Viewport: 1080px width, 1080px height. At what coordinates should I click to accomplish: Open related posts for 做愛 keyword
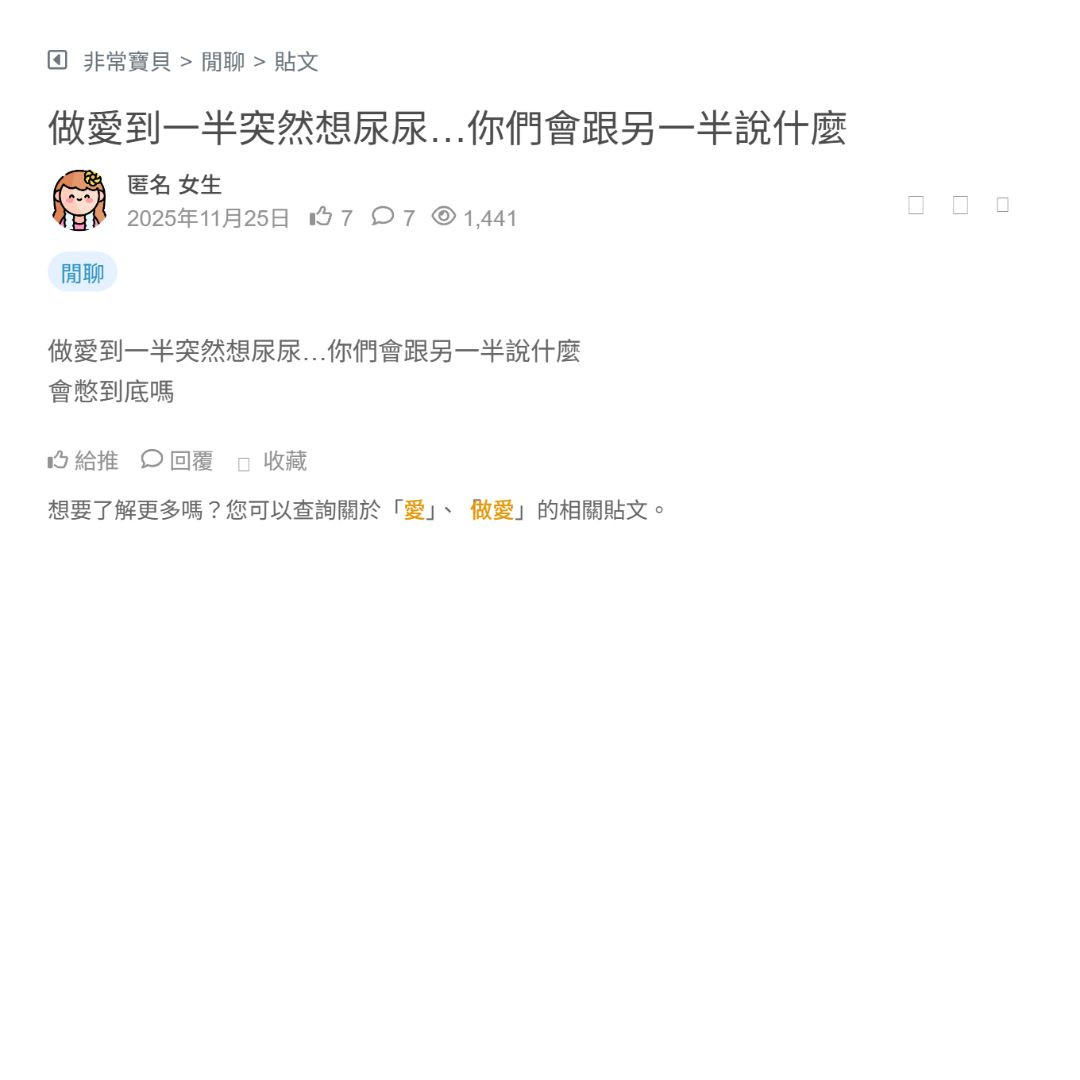click(x=492, y=510)
